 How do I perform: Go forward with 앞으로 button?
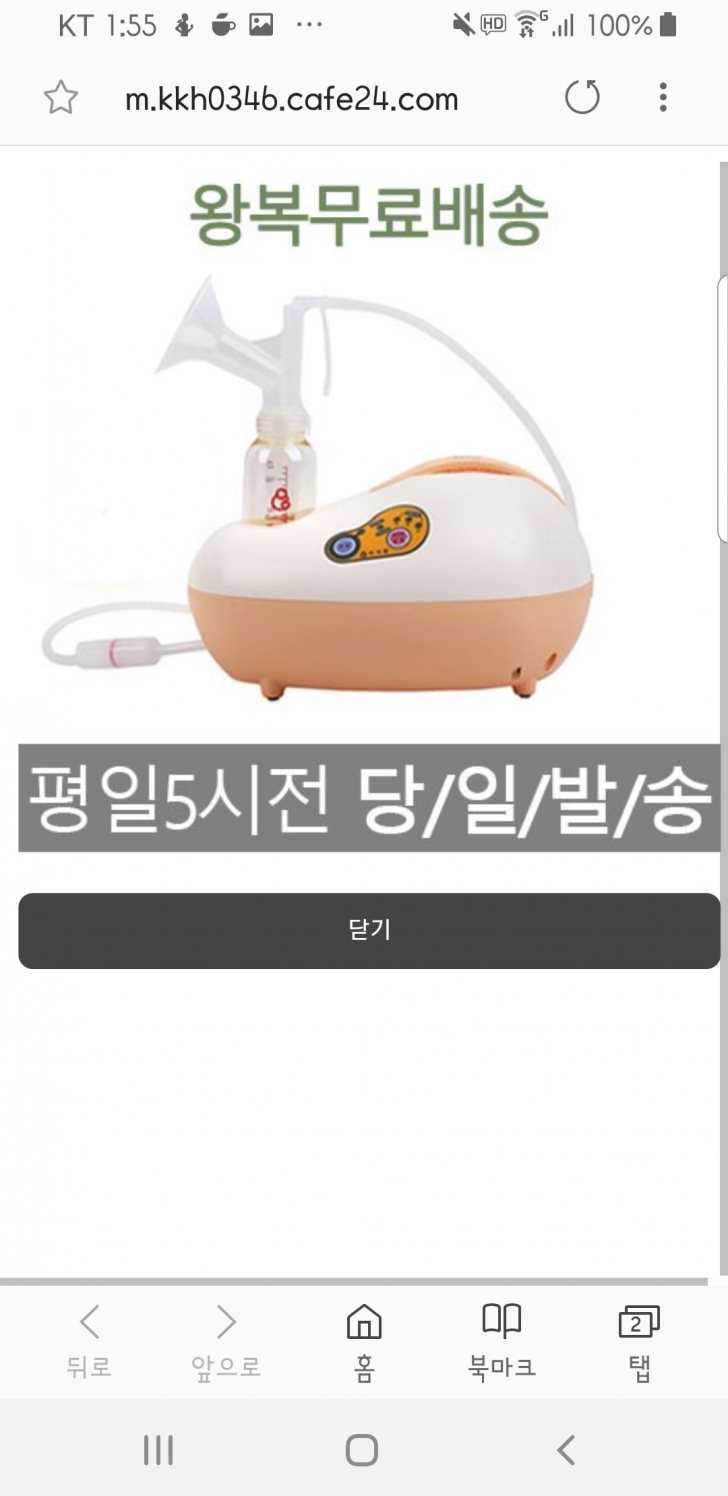tap(227, 1341)
